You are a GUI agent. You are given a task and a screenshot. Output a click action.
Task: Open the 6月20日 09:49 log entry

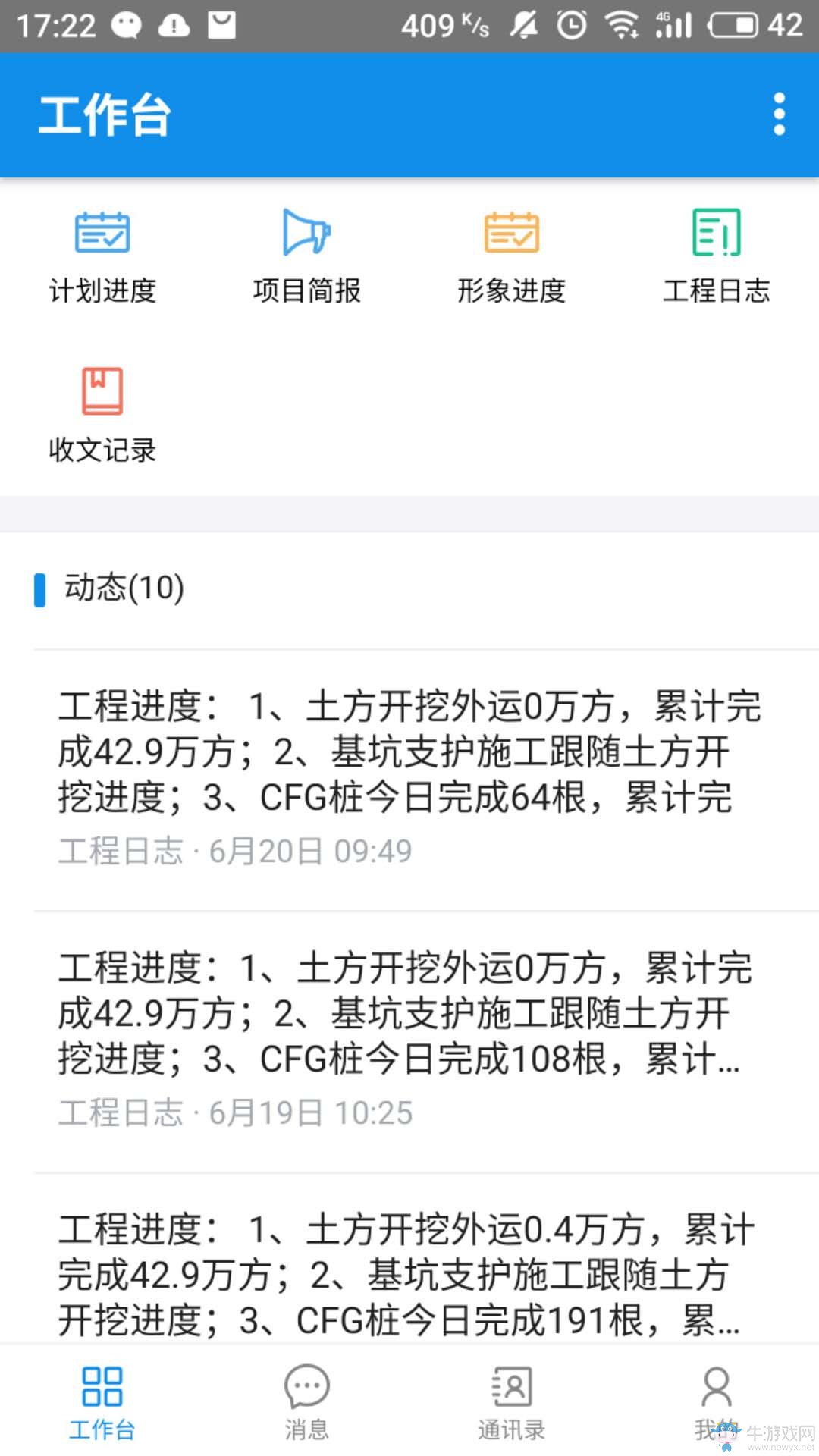(426, 780)
